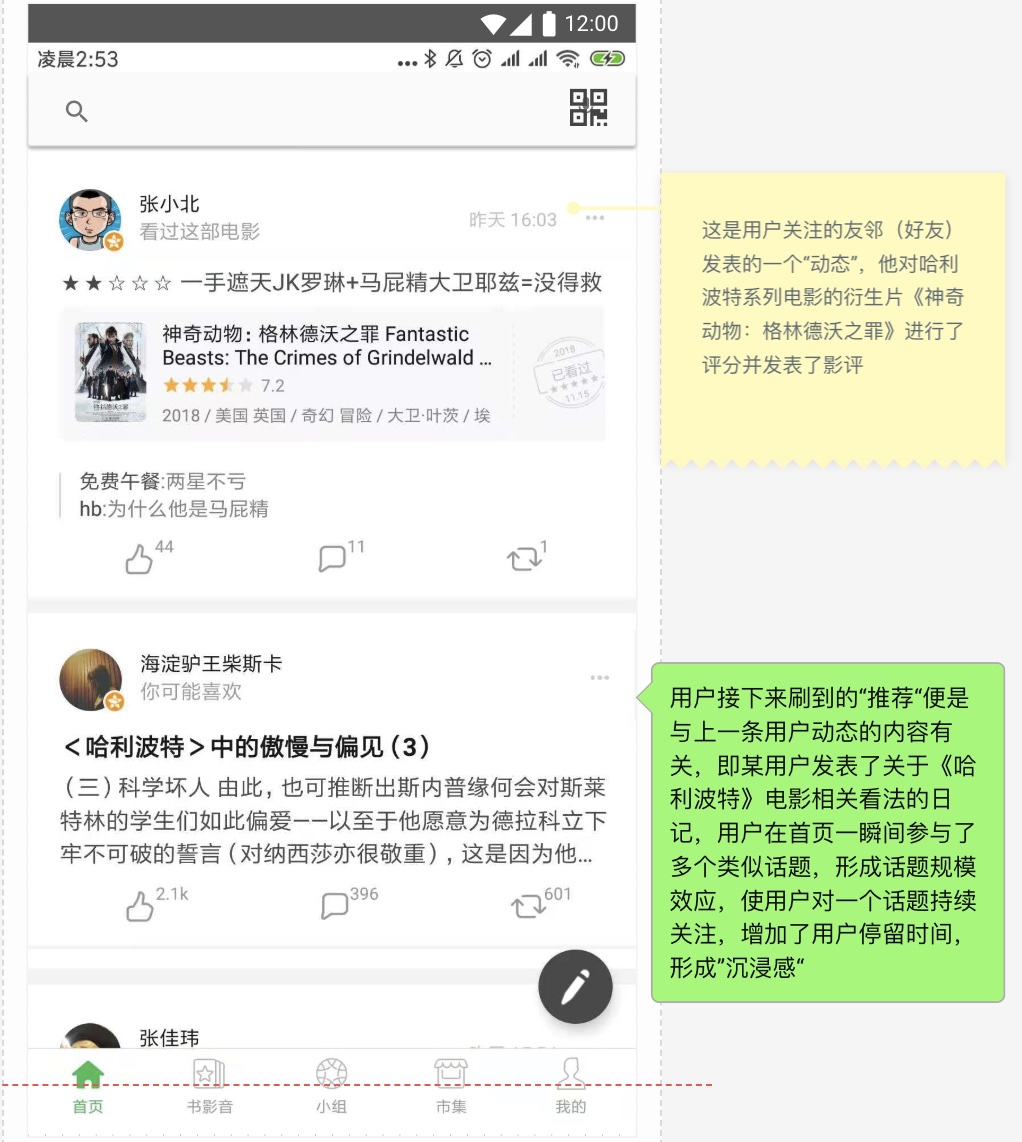The width and height of the screenshot is (1022, 1142).
Task: Open comments on 张小北's post
Action: coord(332,558)
